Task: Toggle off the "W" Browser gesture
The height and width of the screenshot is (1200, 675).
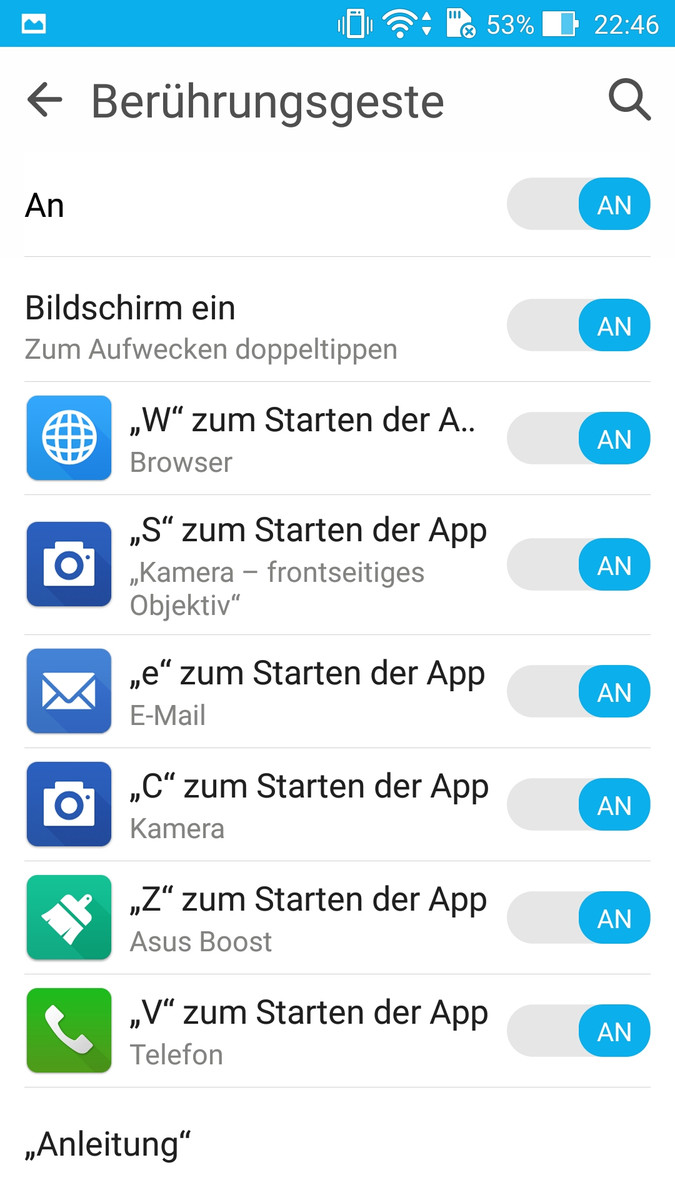Action: point(578,440)
